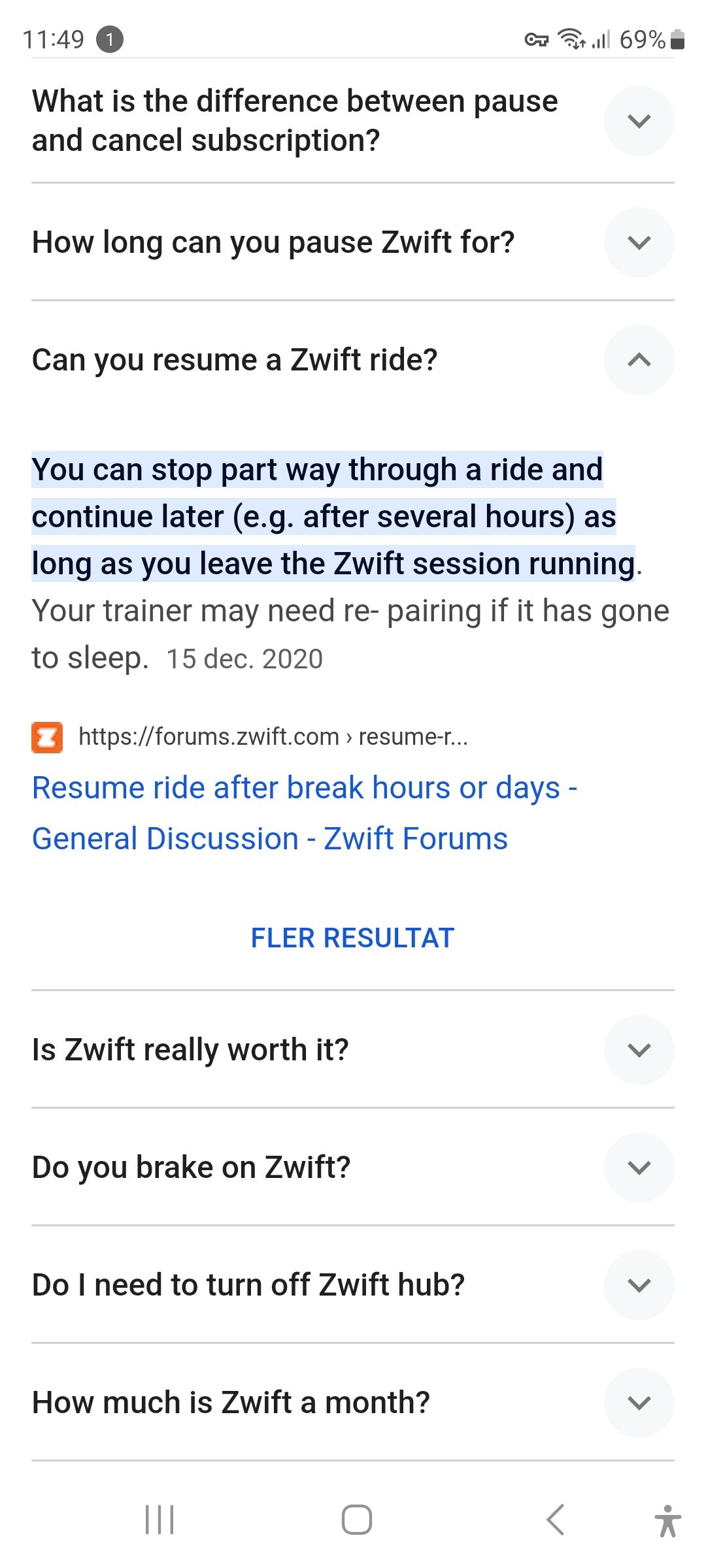Expand 'Do I need to turn off Zwift hub?'

coord(639,1285)
